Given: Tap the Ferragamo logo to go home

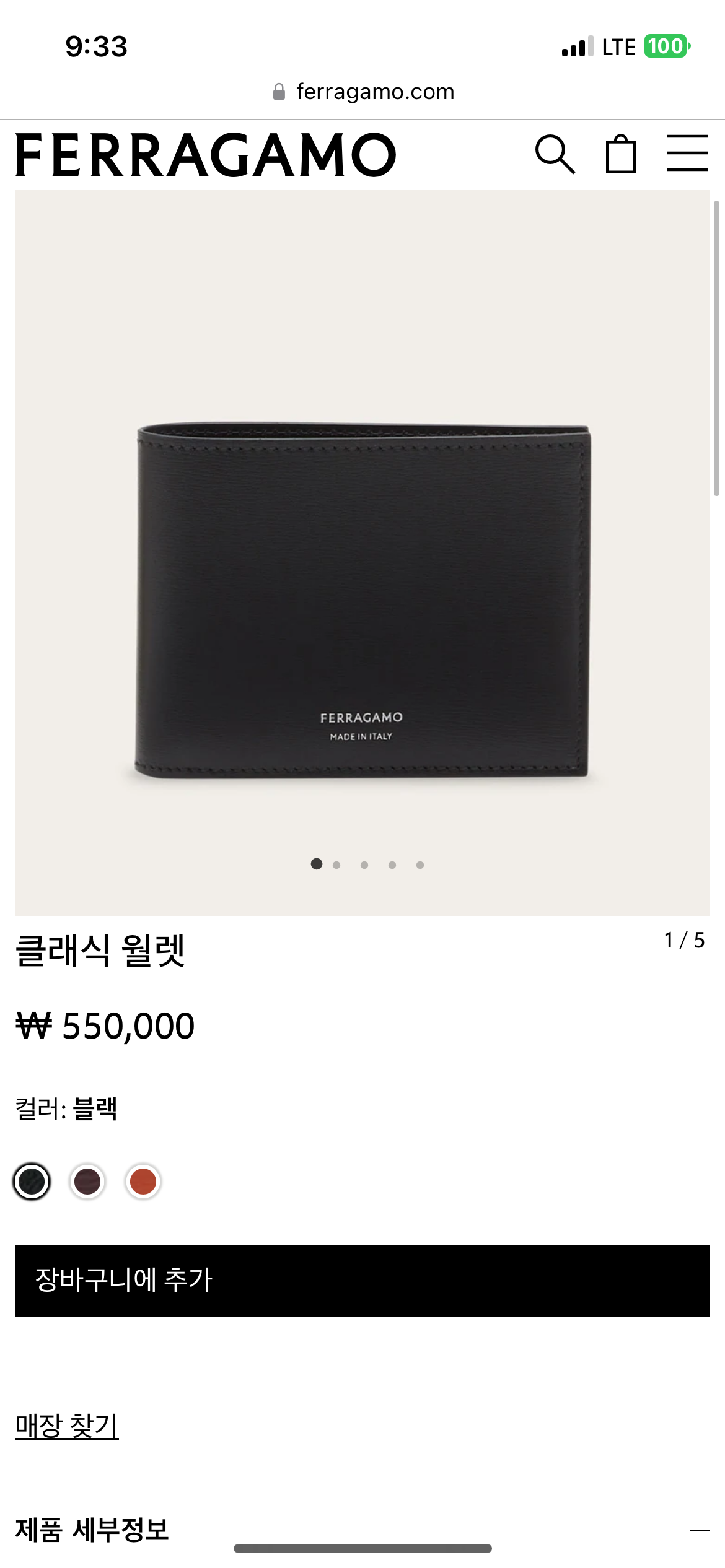Looking at the screenshot, I should (206, 155).
